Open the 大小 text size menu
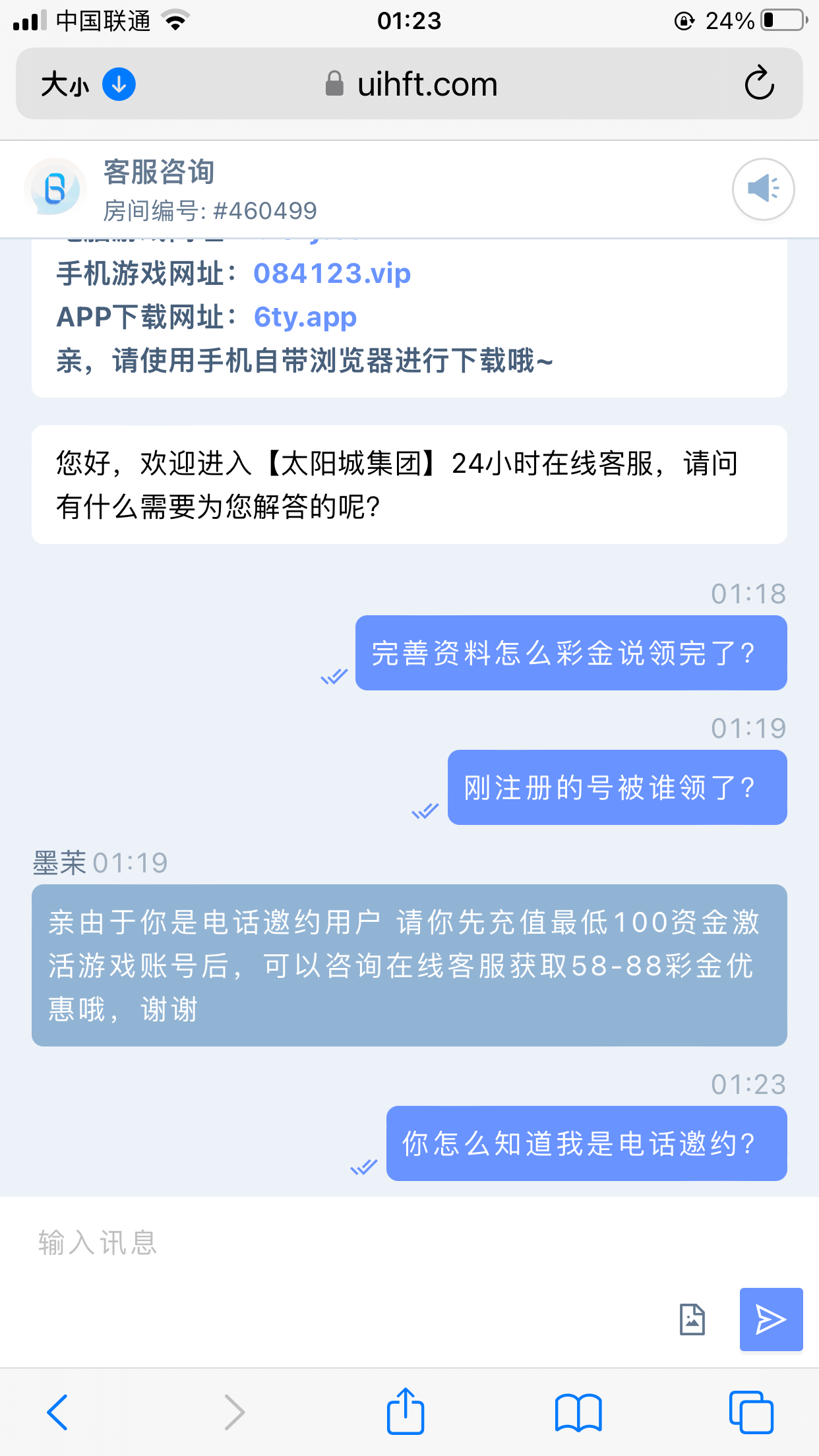This screenshot has width=819, height=1456. coord(65,85)
